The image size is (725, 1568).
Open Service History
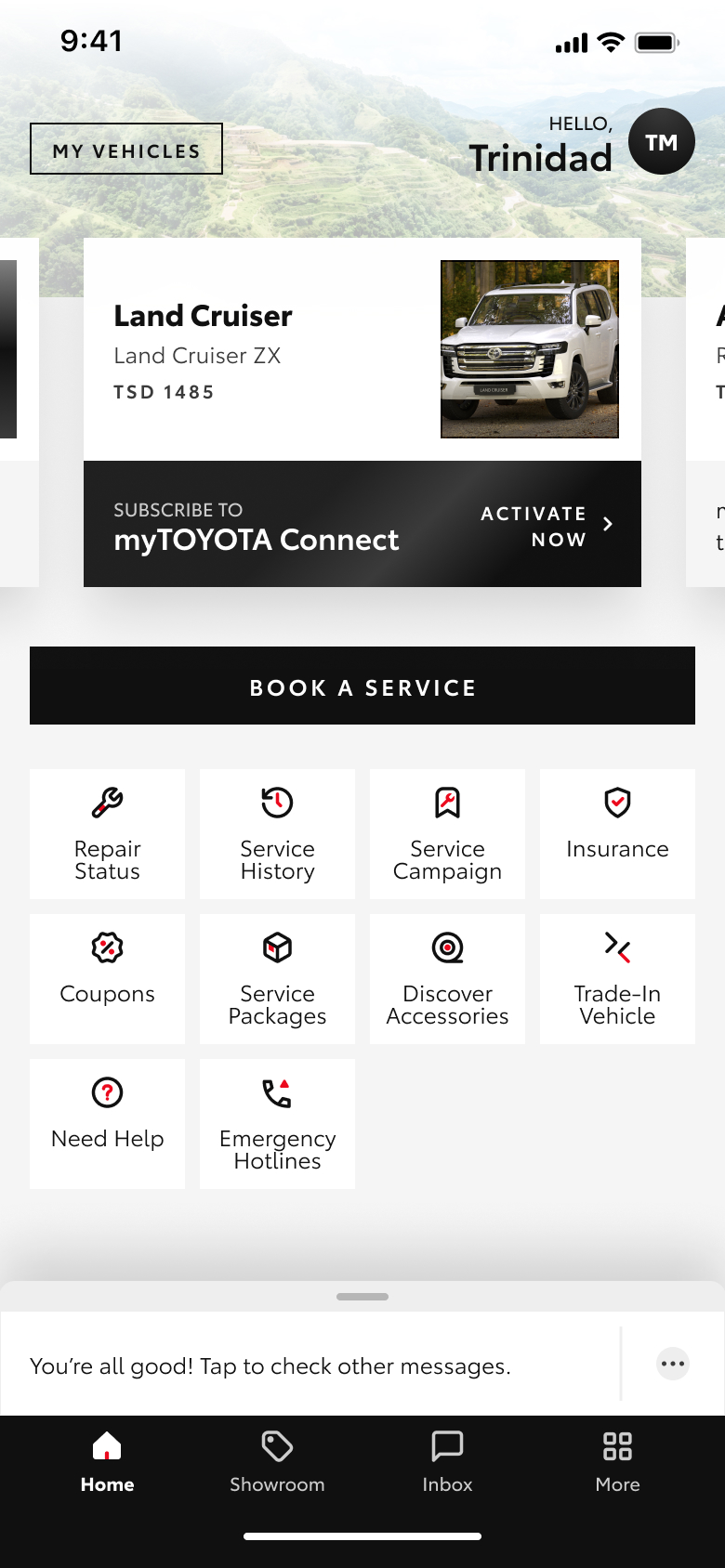pyautogui.click(x=277, y=834)
